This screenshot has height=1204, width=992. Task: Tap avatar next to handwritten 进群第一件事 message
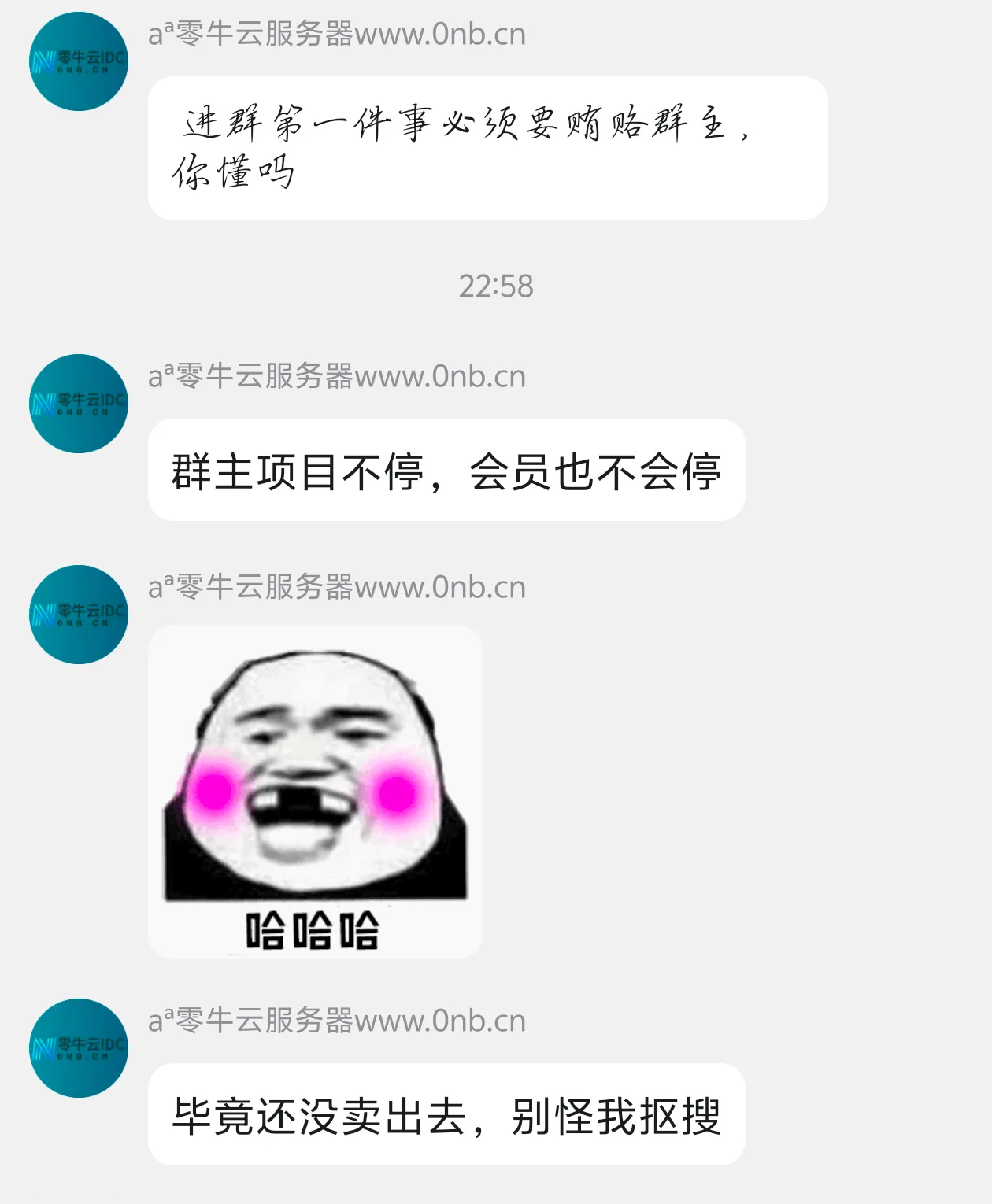pos(79,61)
